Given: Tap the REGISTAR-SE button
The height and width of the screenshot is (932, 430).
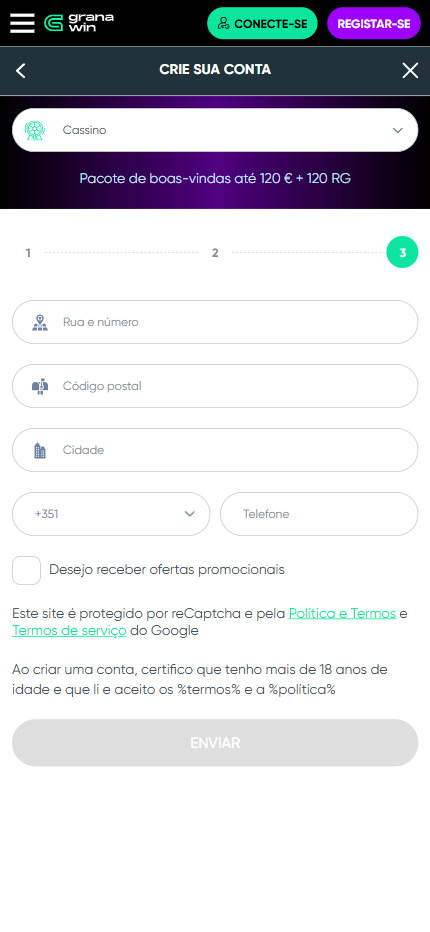Looking at the screenshot, I should (x=374, y=24).
